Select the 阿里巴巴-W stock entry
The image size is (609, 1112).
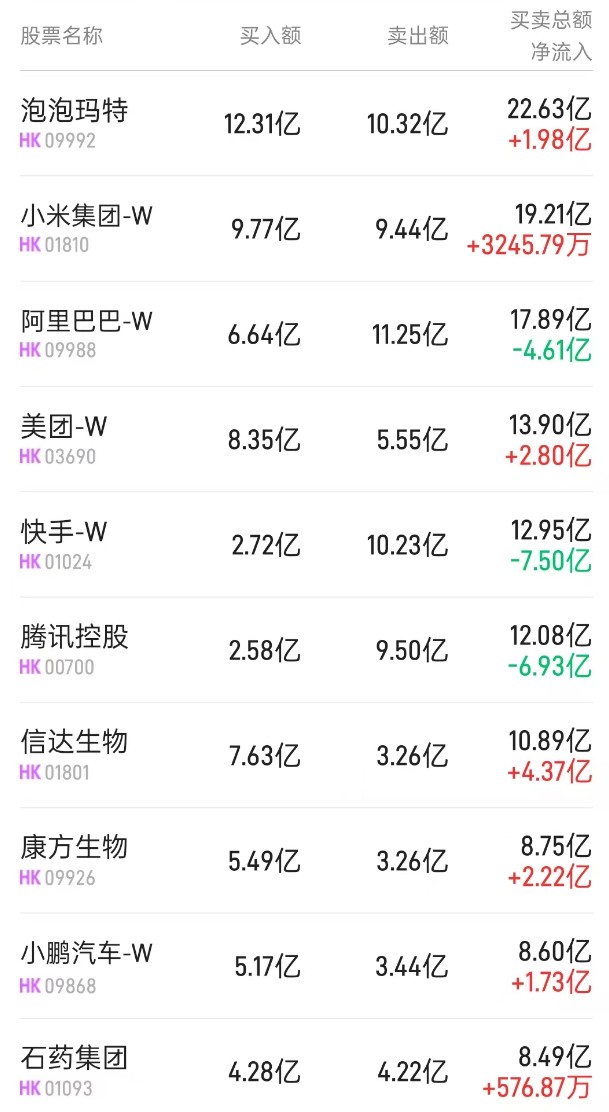(x=87, y=321)
